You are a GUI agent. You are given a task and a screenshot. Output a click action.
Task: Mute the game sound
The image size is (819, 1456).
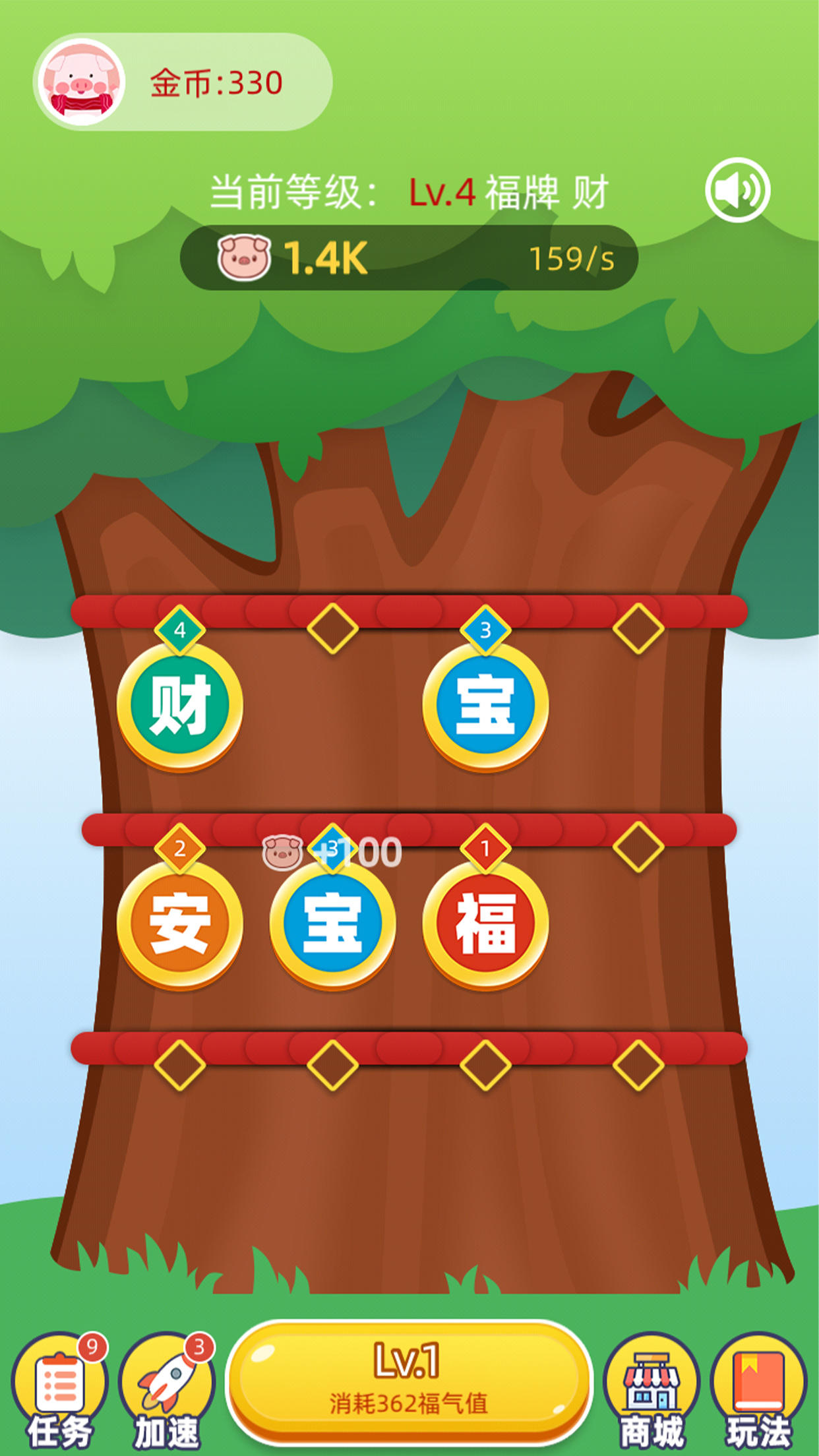[737, 190]
